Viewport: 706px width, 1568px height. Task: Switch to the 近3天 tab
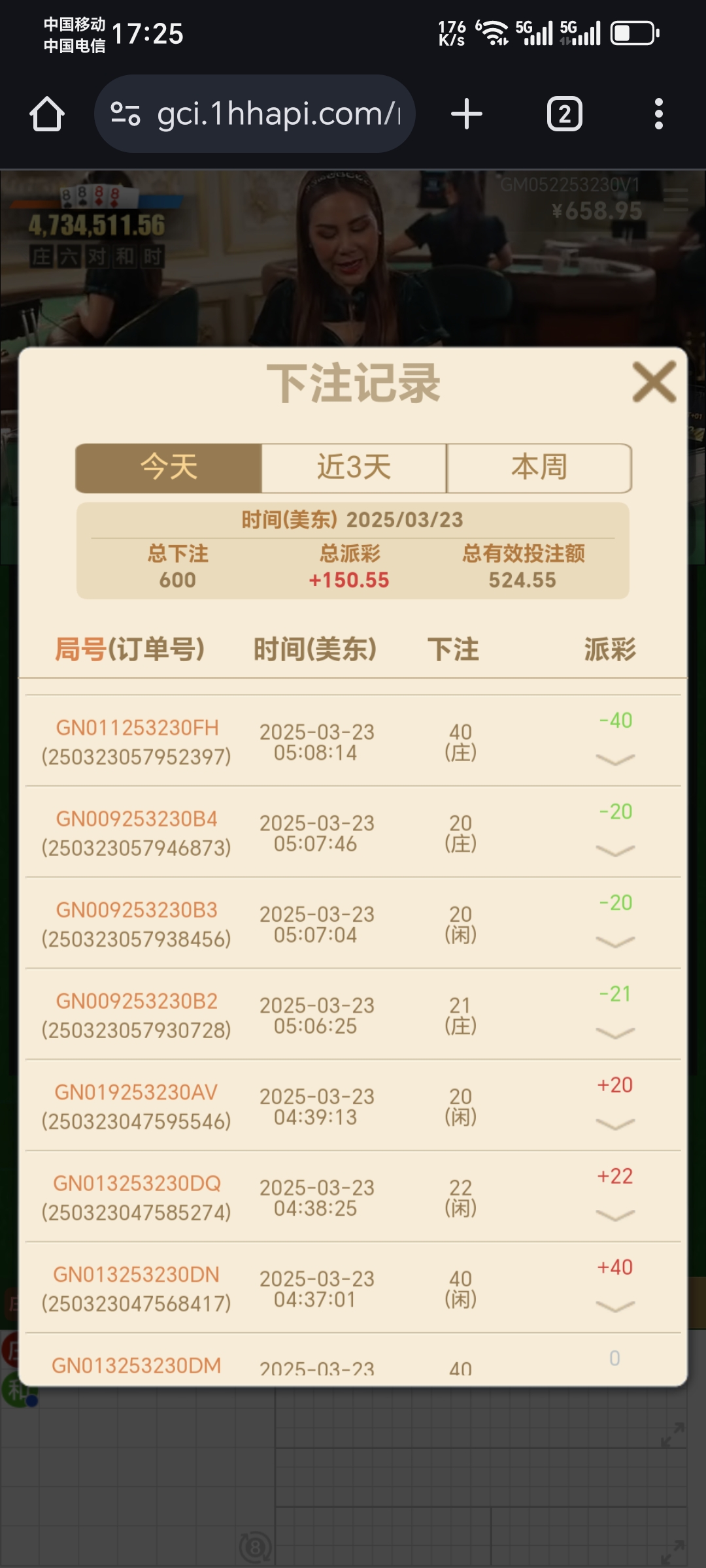click(x=353, y=468)
